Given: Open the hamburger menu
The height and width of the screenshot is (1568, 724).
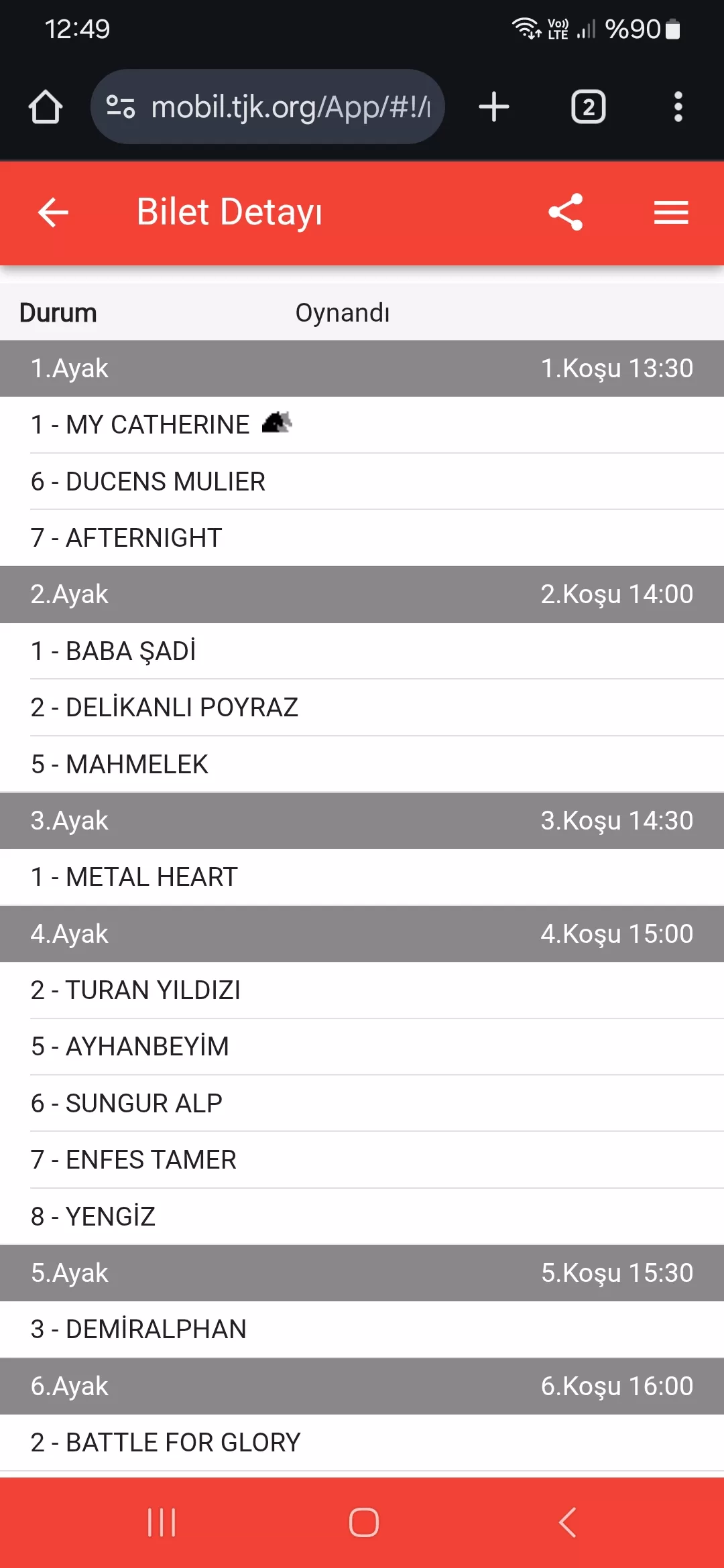Looking at the screenshot, I should tap(671, 212).
